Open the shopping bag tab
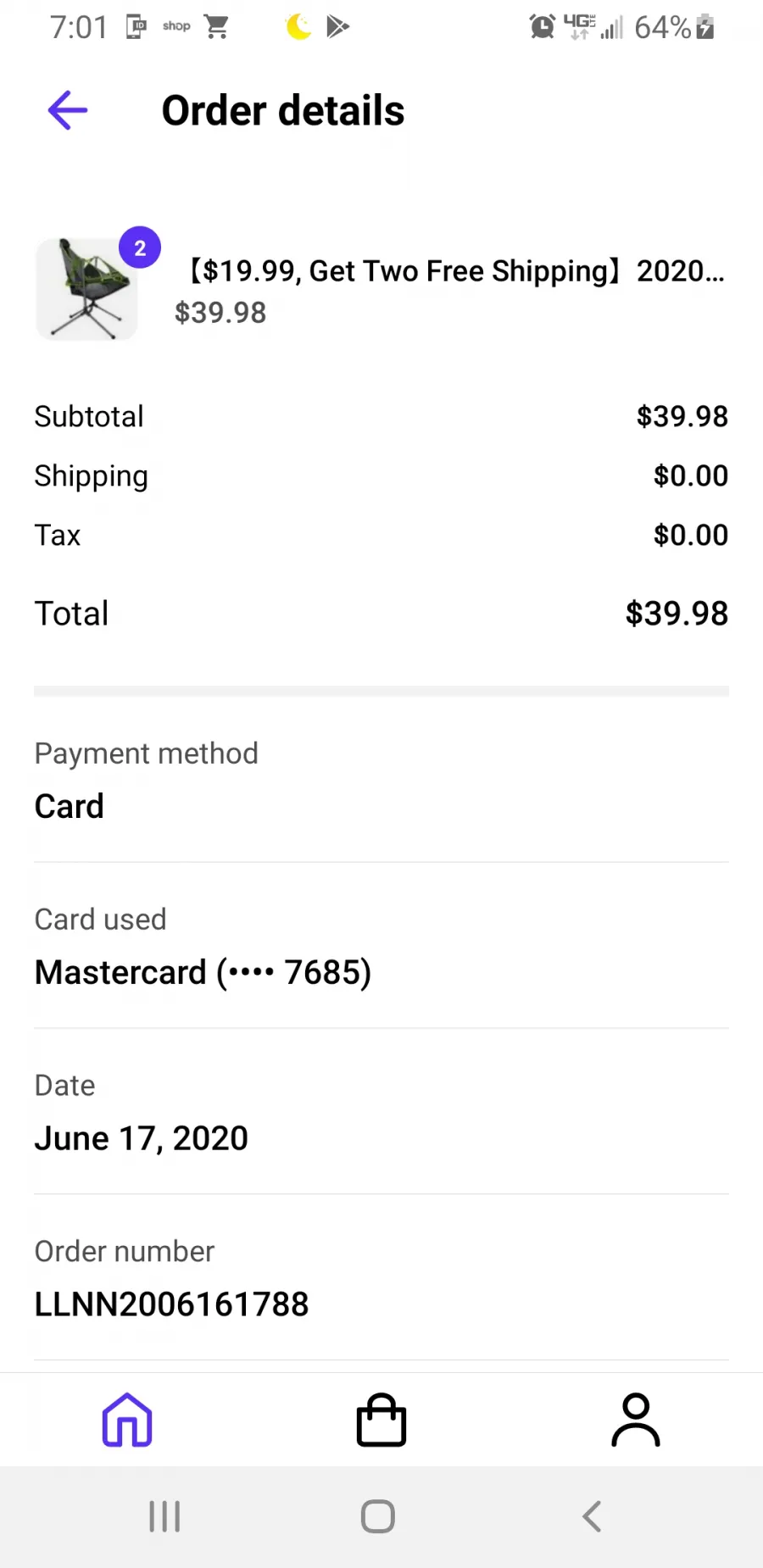Viewport: 763px width, 1568px height. pos(381,1420)
